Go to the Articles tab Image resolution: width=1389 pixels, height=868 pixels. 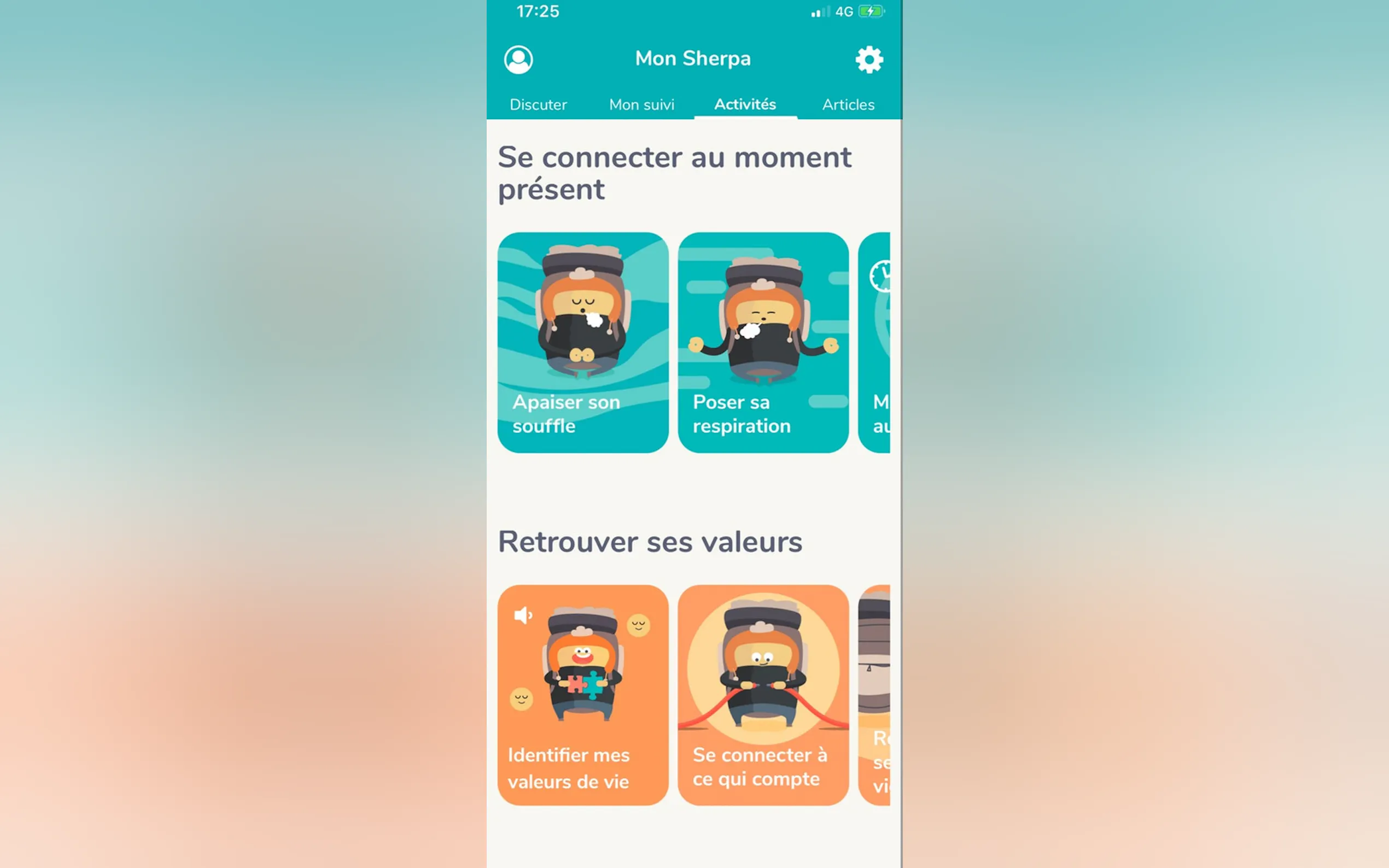[x=848, y=104]
